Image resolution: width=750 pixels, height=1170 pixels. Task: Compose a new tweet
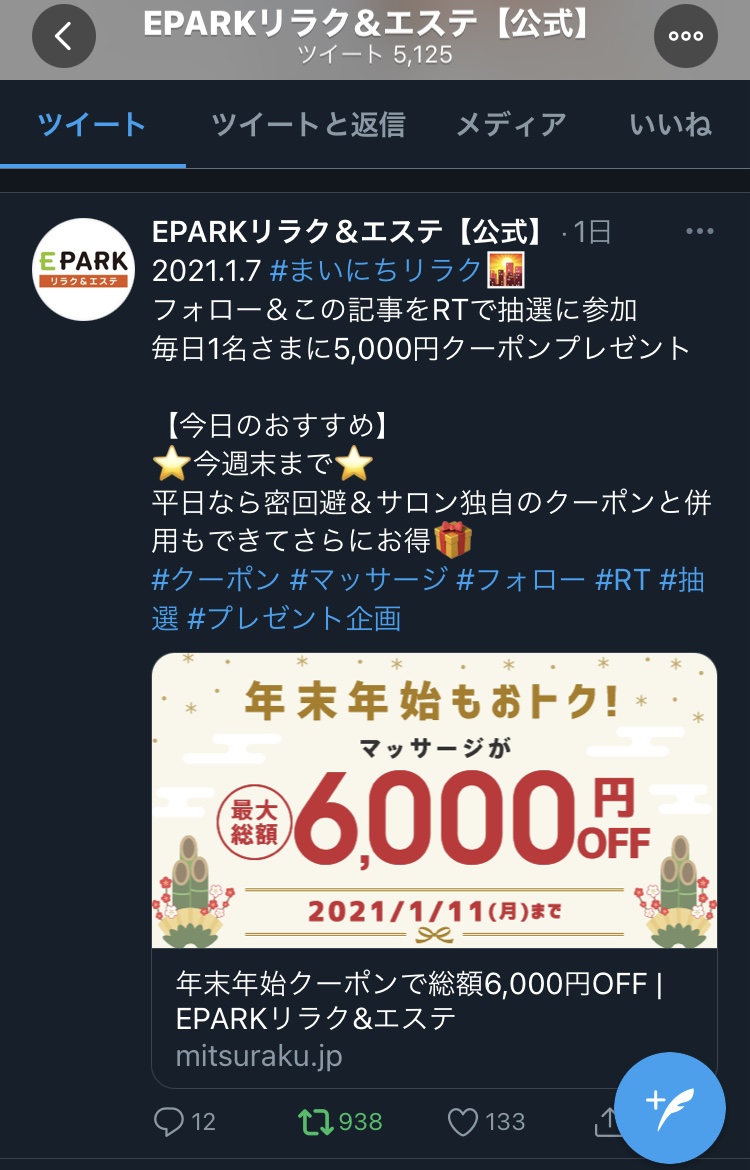coord(669,1106)
